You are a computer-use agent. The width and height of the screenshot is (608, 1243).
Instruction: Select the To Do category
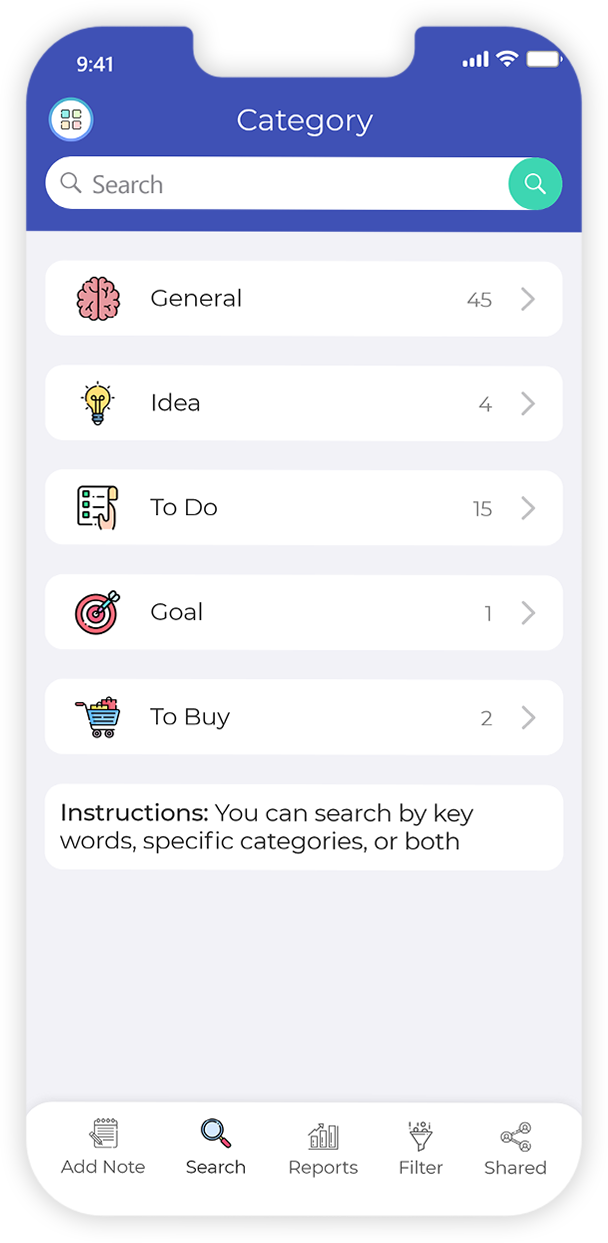[303, 508]
